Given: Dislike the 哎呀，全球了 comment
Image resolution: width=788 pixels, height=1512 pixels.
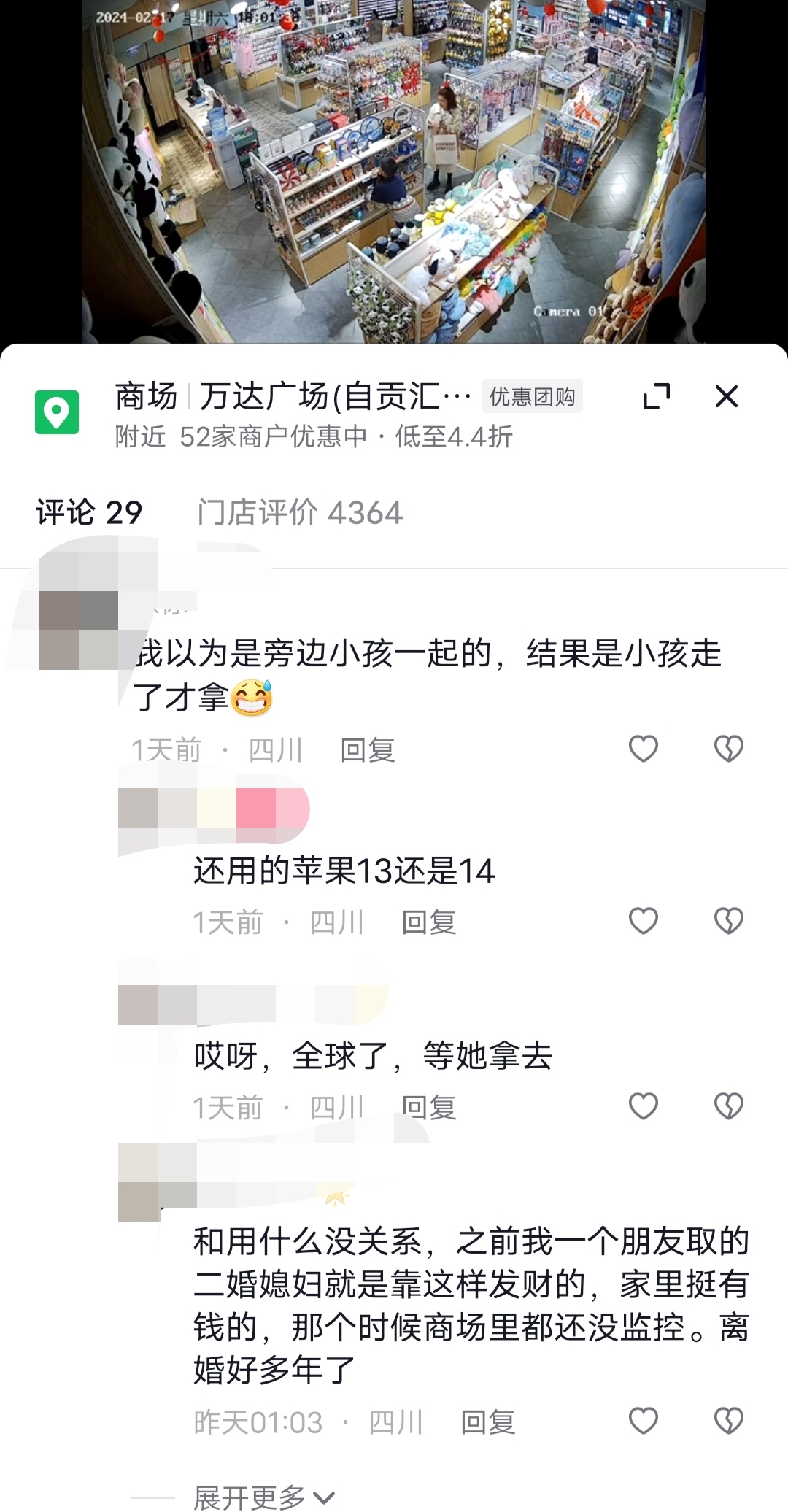Looking at the screenshot, I should [x=728, y=1106].
